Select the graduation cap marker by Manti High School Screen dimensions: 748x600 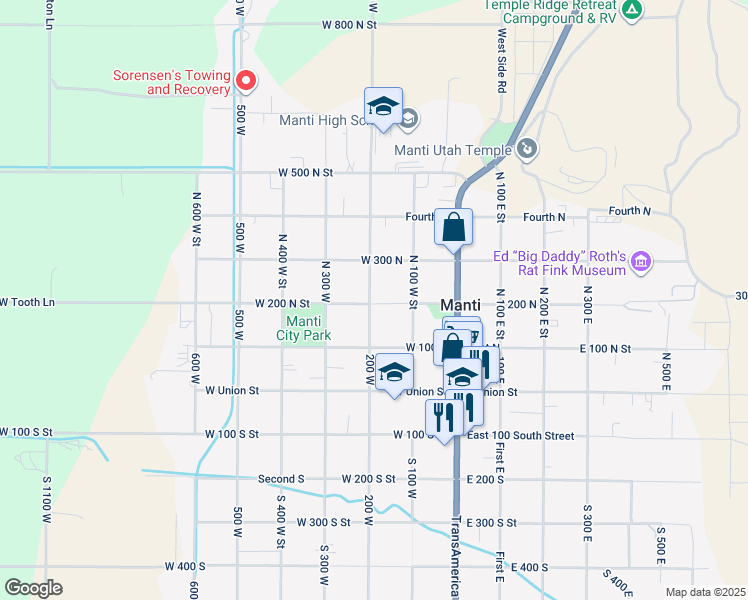382,106
